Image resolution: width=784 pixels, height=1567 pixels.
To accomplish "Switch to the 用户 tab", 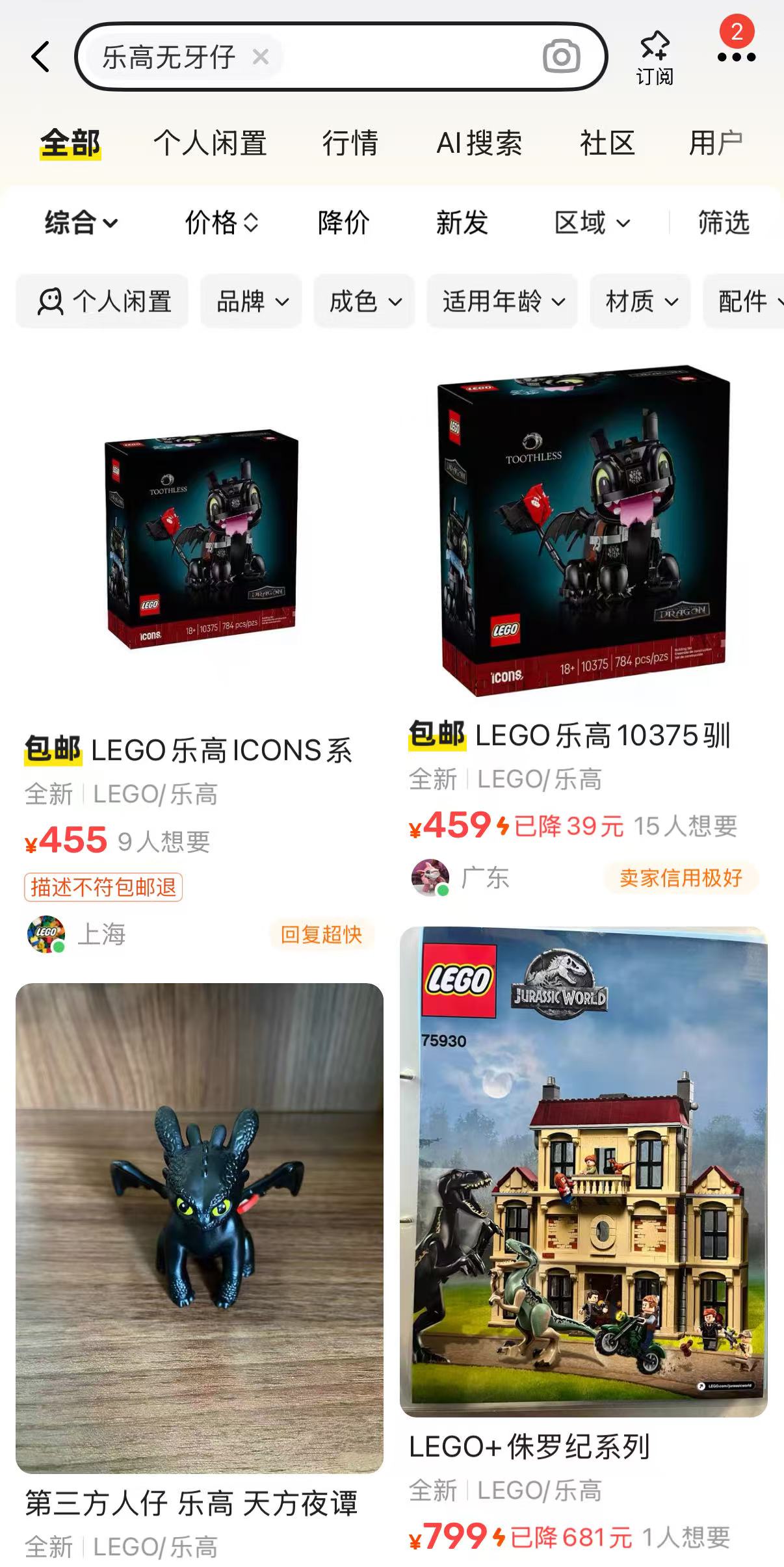I will (x=716, y=143).
